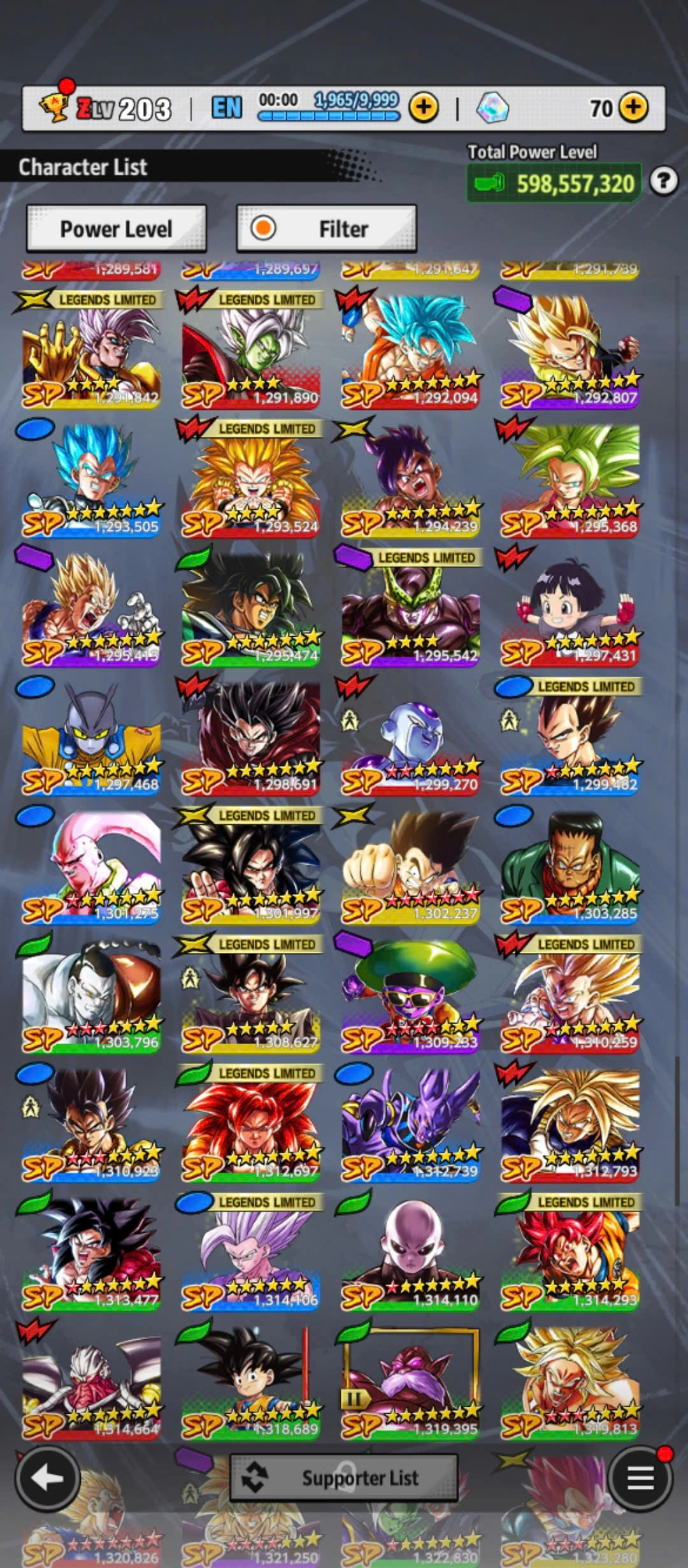Open the character card showing 1,303,285
688x1568 pixels.
pyautogui.click(x=570, y=867)
